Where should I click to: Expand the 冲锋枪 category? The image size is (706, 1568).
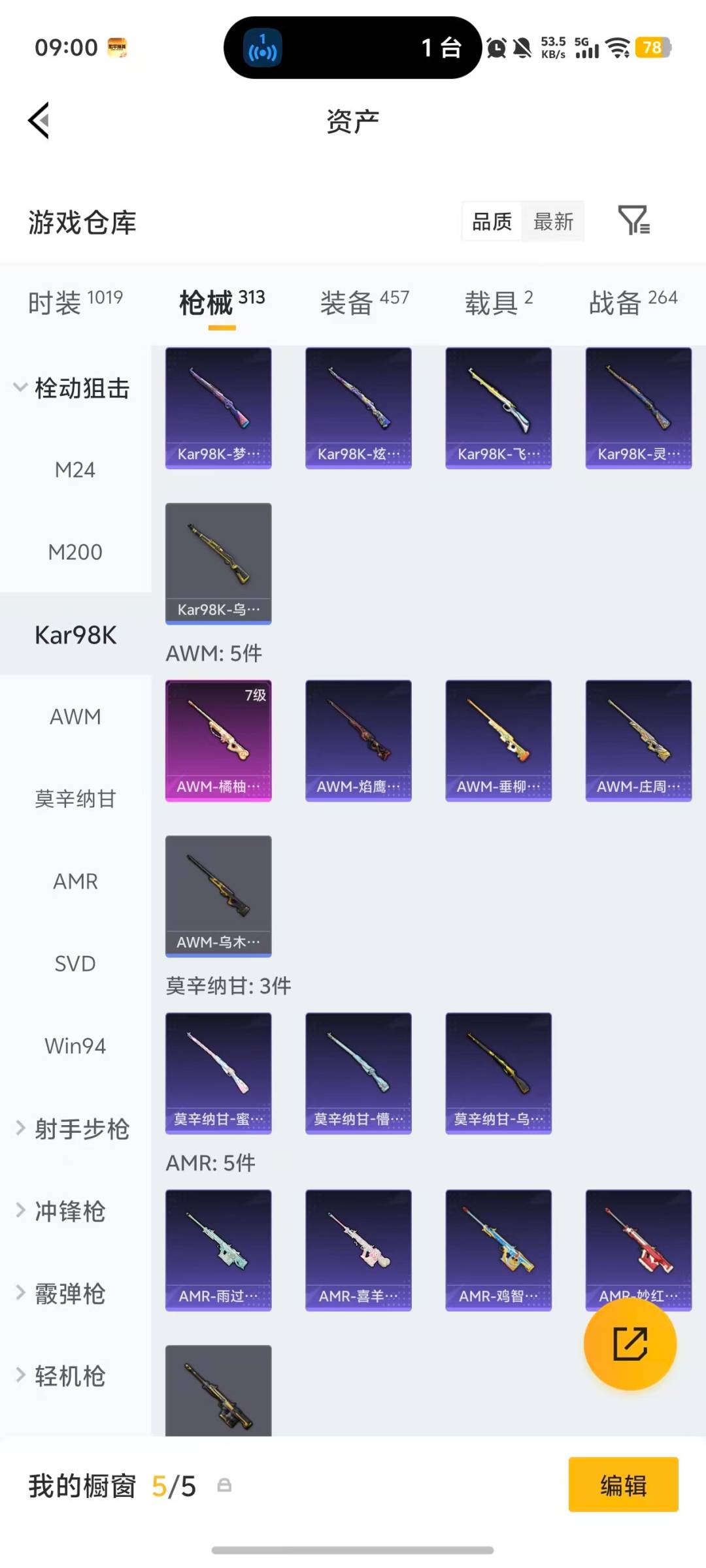click(x=69, y=1211)
